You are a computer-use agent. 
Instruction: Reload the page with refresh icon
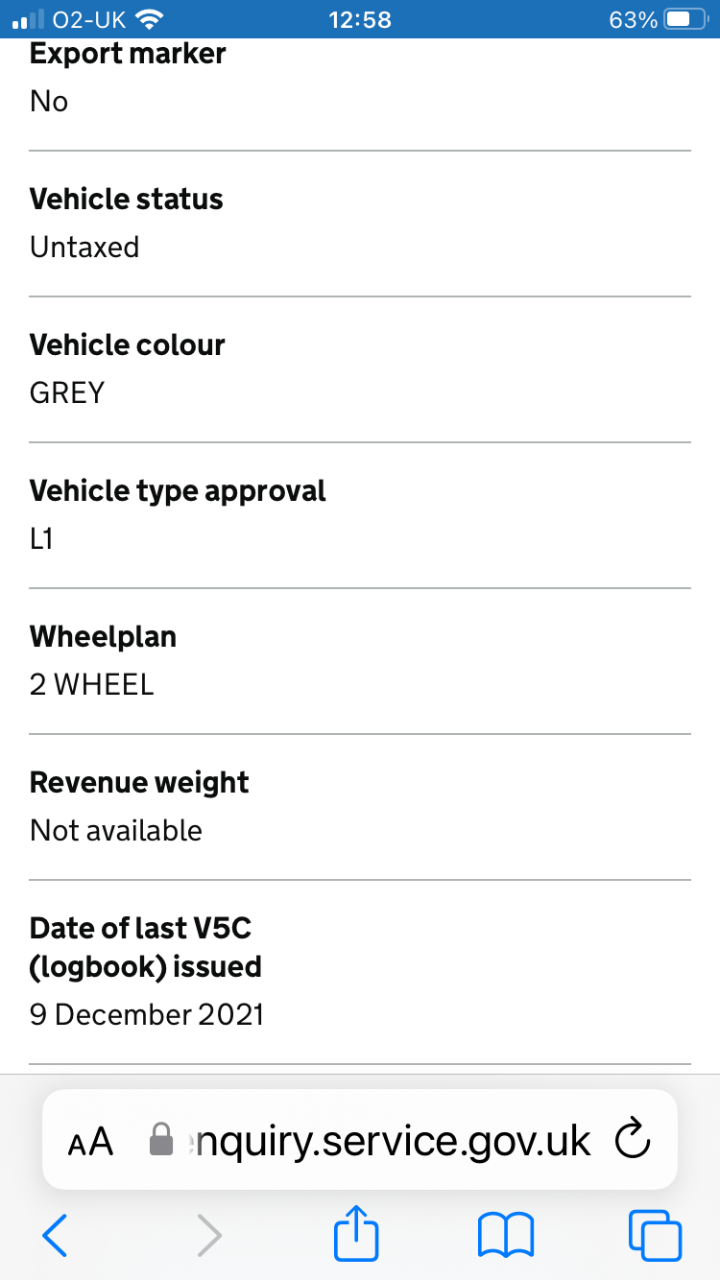631,1139
